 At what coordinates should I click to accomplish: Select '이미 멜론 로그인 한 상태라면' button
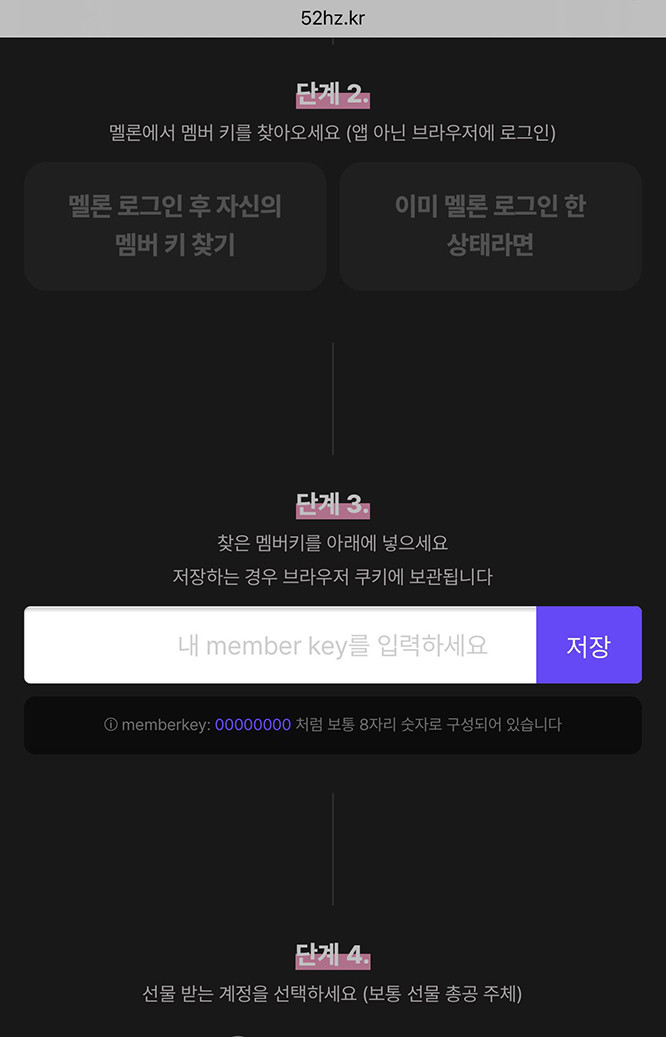490,226
